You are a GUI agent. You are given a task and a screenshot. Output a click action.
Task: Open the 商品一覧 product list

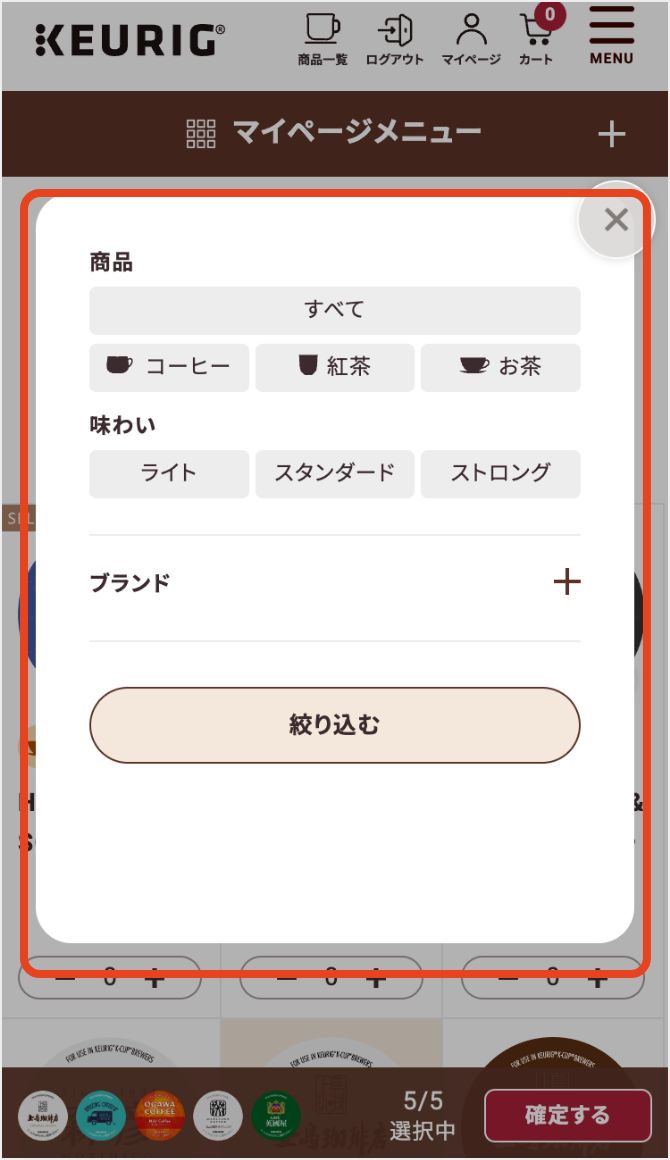(x=322, y=39)
